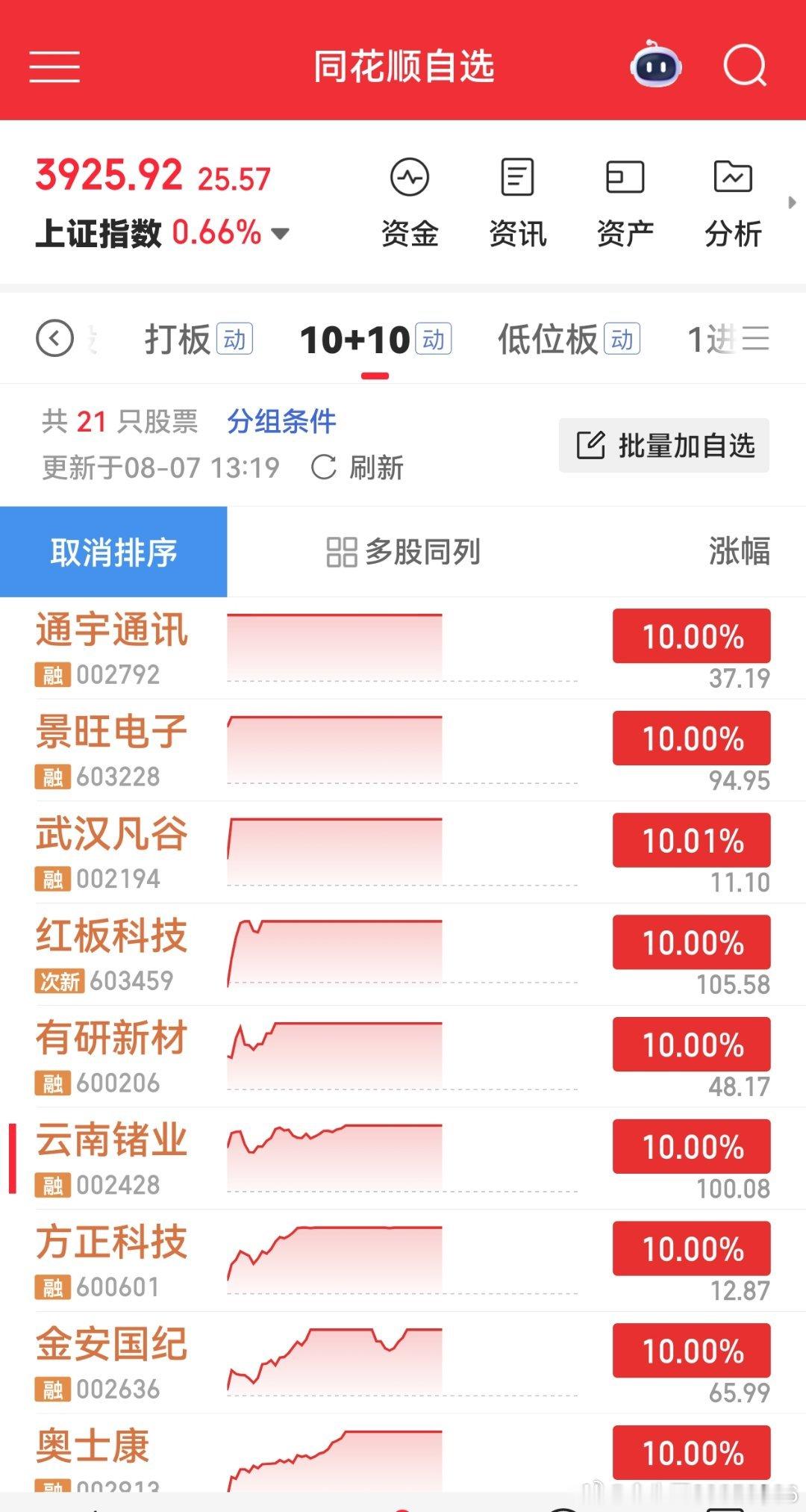This screenshot has width=806, height=1512.
Task: Refresh the stock list with 刷新
Action: click(357, 468)
